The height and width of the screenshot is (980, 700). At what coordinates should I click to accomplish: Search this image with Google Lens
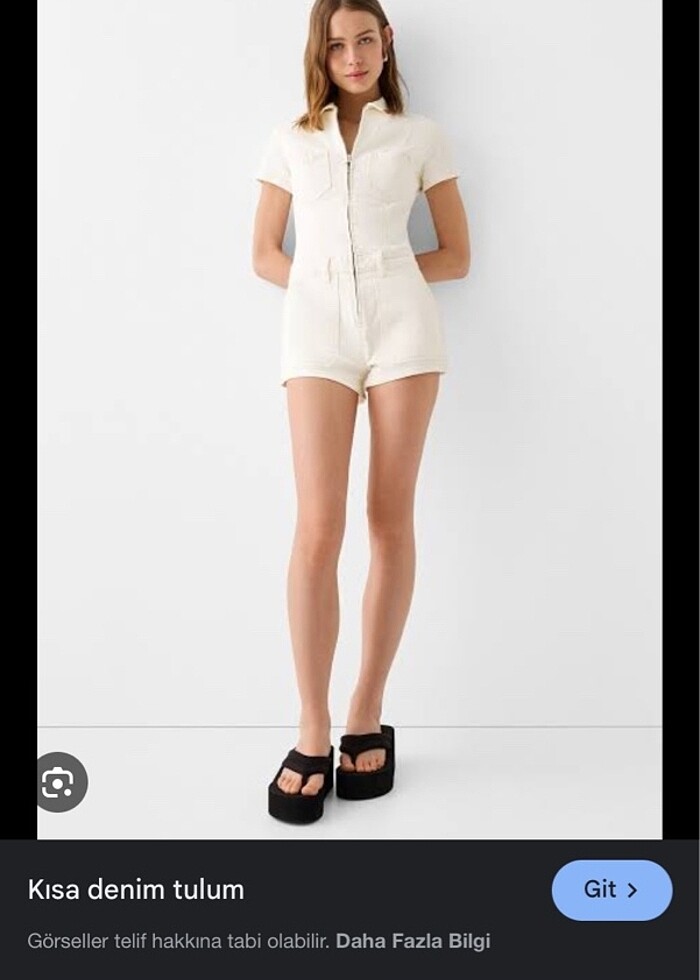58,782
